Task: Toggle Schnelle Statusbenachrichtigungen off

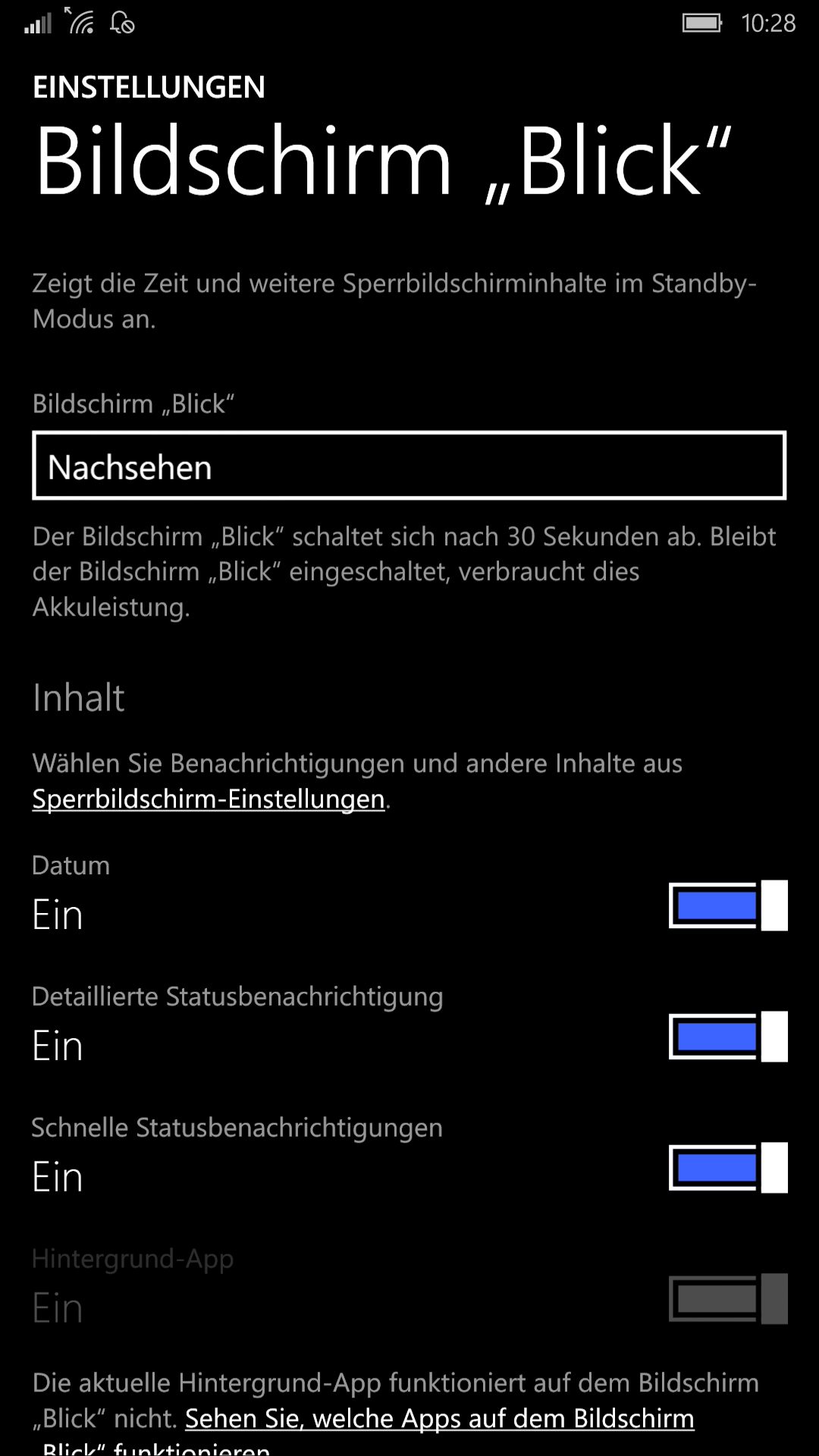Action: (728, 1168)
